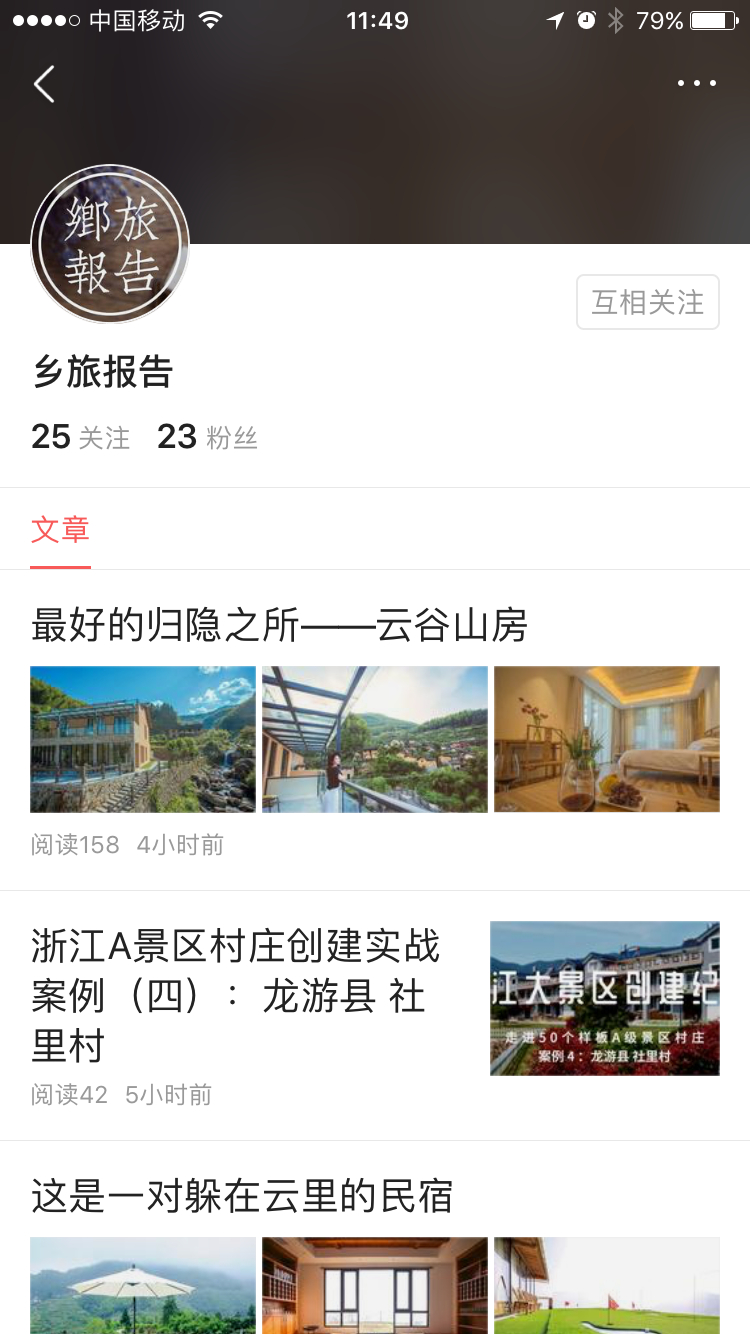The width and height of the screenshot is (750, 1334).
Task: Open article 浙江A景区村庄创建实战案例（四）
Action: [236, 996]
